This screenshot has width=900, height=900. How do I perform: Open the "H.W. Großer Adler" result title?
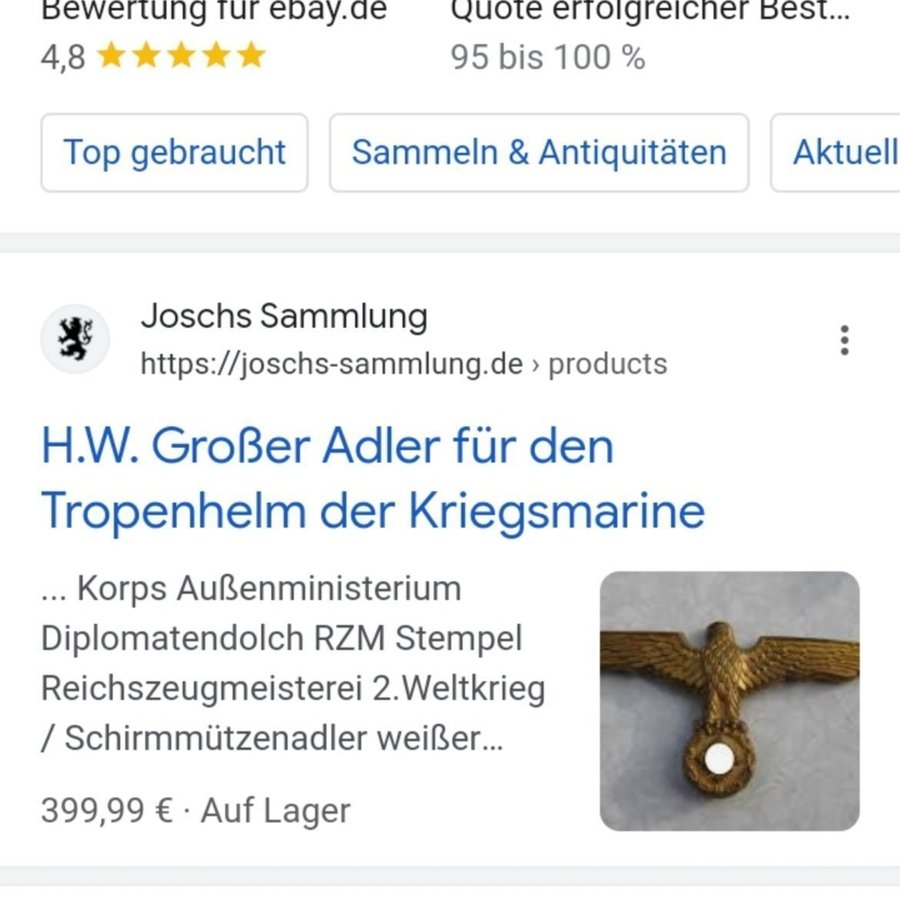click(x=372, y=479)
